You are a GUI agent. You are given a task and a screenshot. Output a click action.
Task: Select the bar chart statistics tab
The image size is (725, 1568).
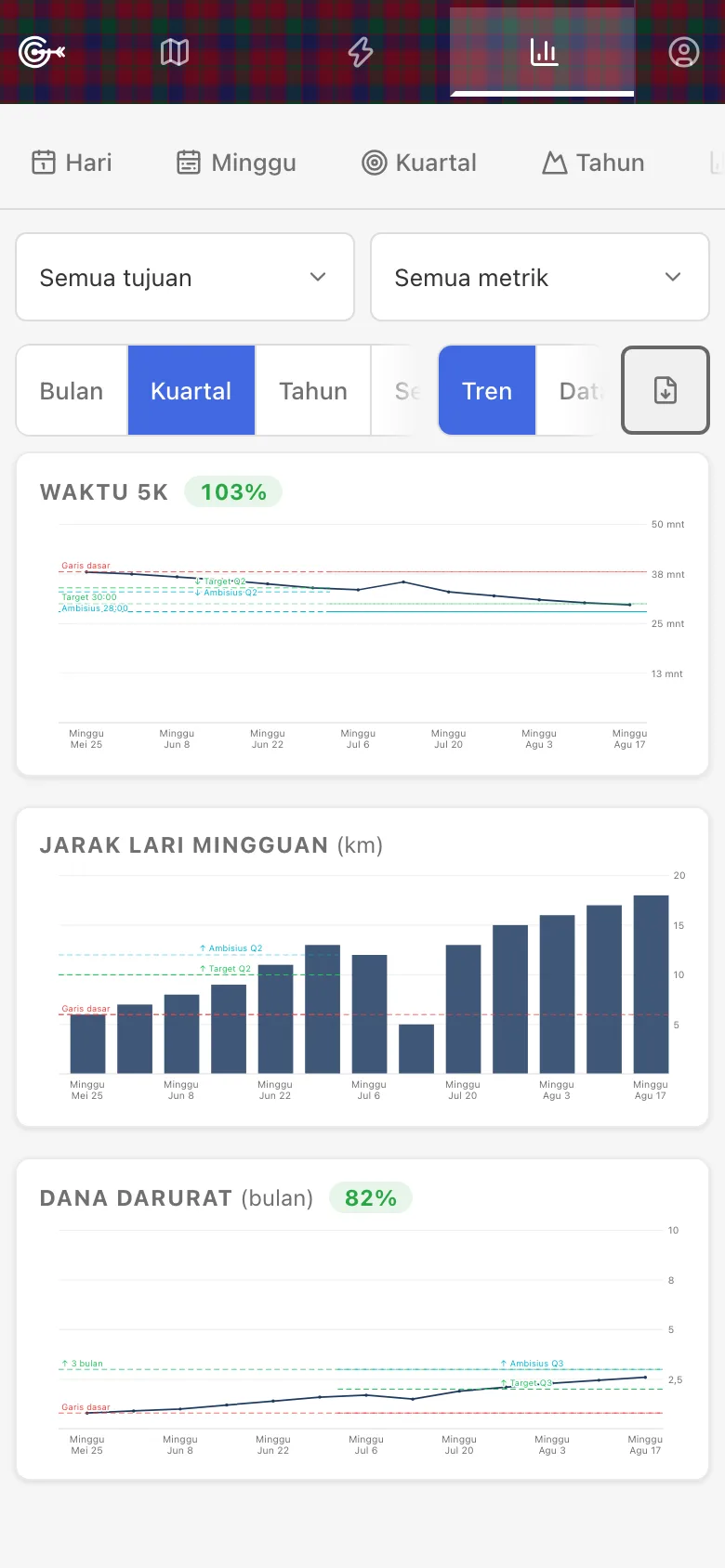pyautogui.click(x=543, y=52)
